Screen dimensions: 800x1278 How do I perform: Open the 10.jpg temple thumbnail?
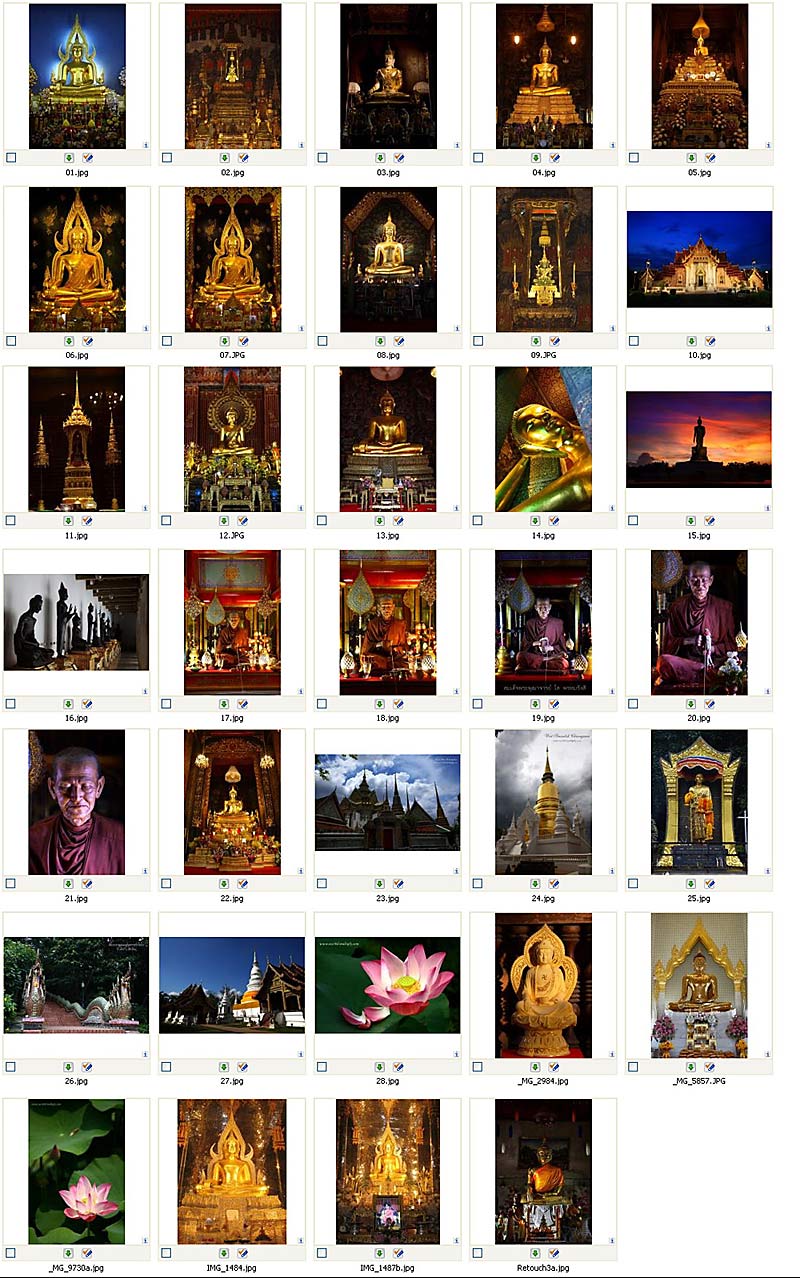(699, 259)
